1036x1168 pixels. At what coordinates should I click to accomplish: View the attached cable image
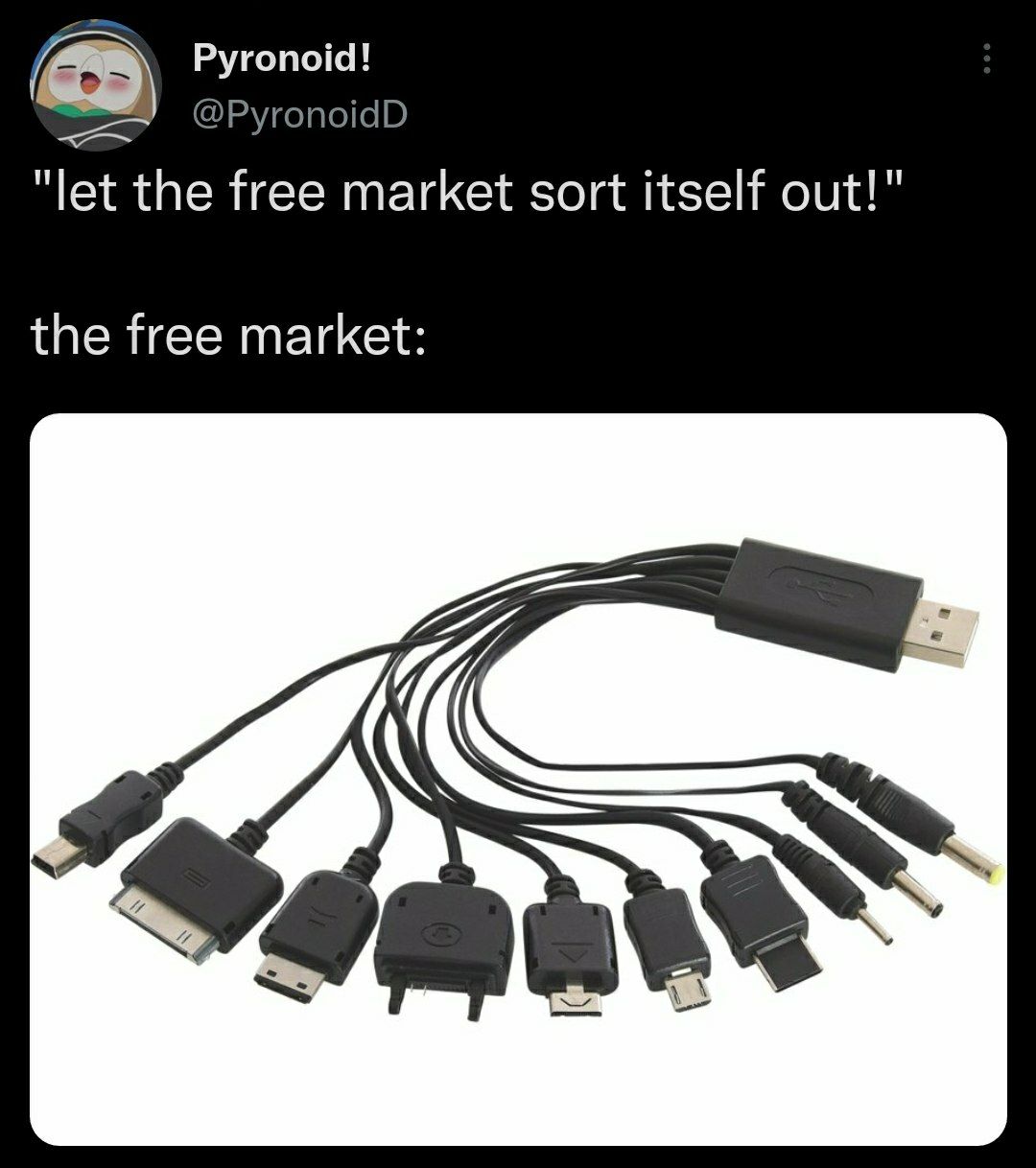click(x=518, y=778)
